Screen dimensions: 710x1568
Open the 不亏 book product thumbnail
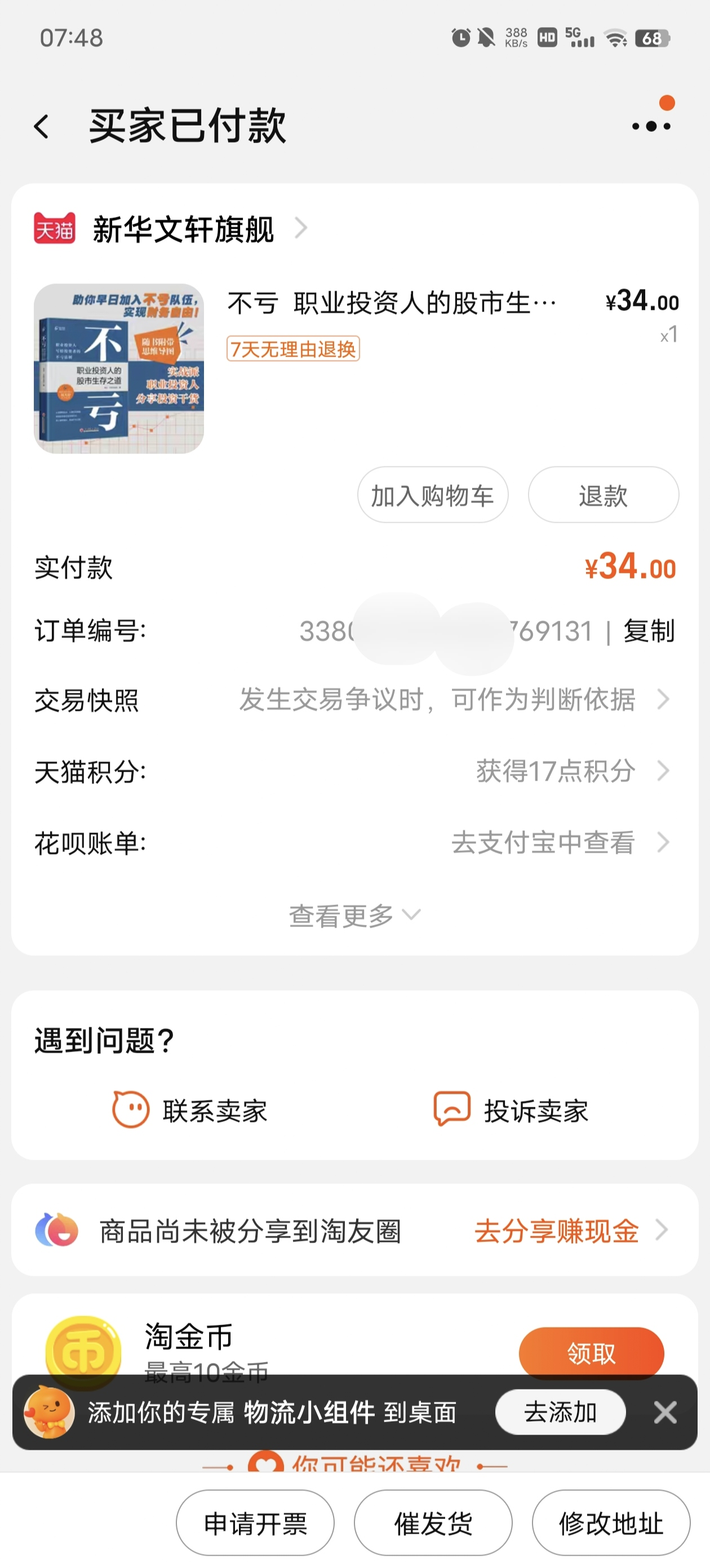click(119, 368)
